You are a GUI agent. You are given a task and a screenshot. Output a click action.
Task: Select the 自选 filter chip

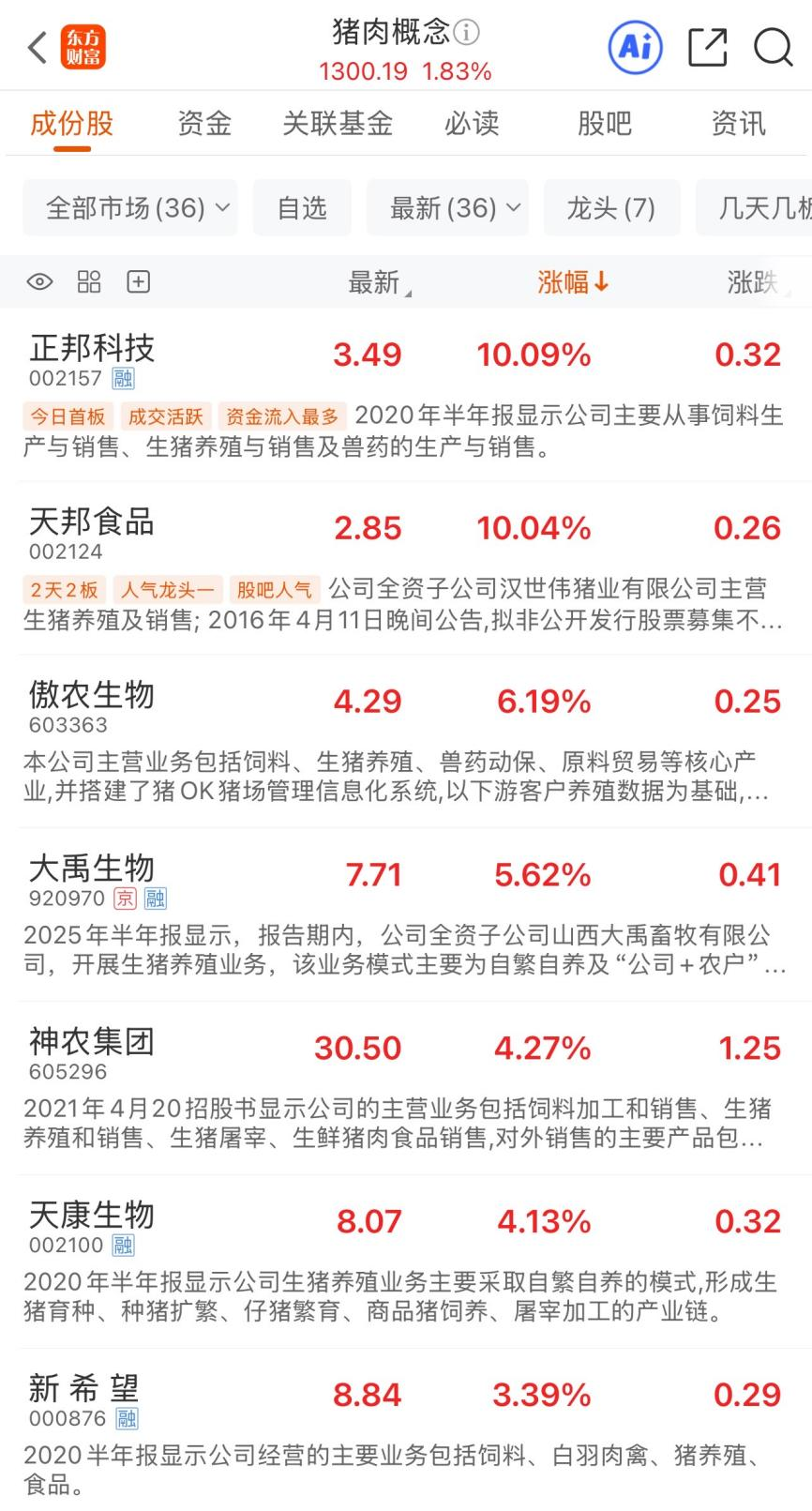tap(302, 207)
